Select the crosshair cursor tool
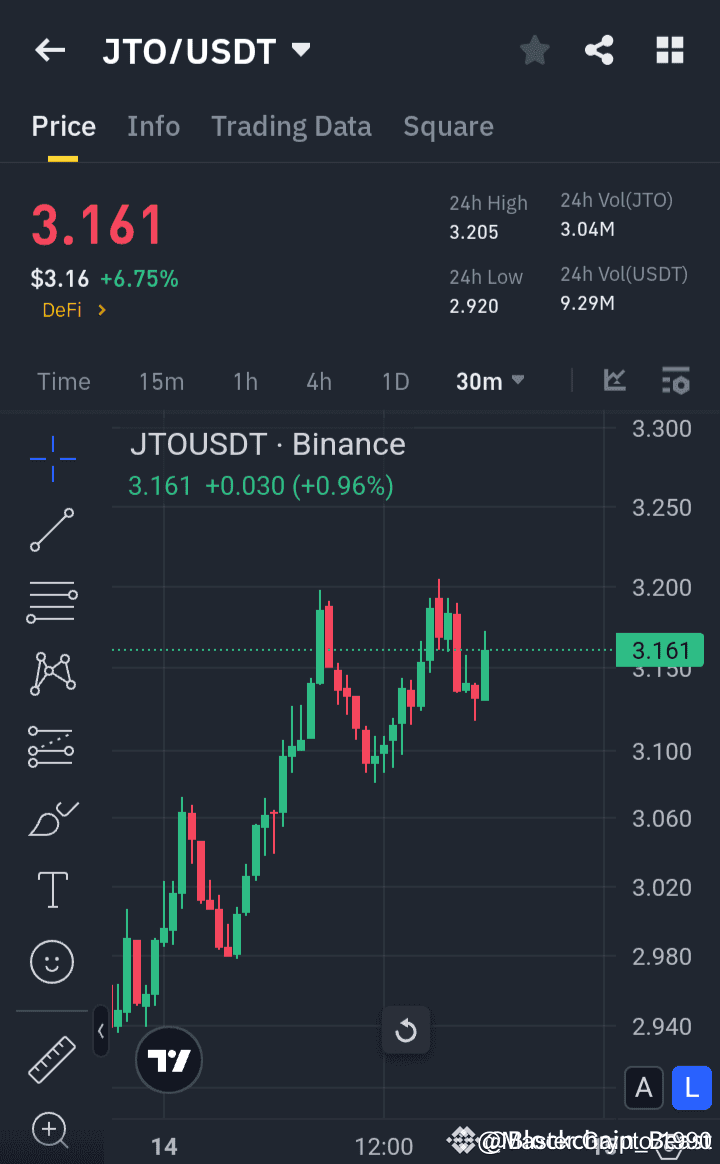The image size is (720, 1164). pyautogui.click(x=51, y=459)
